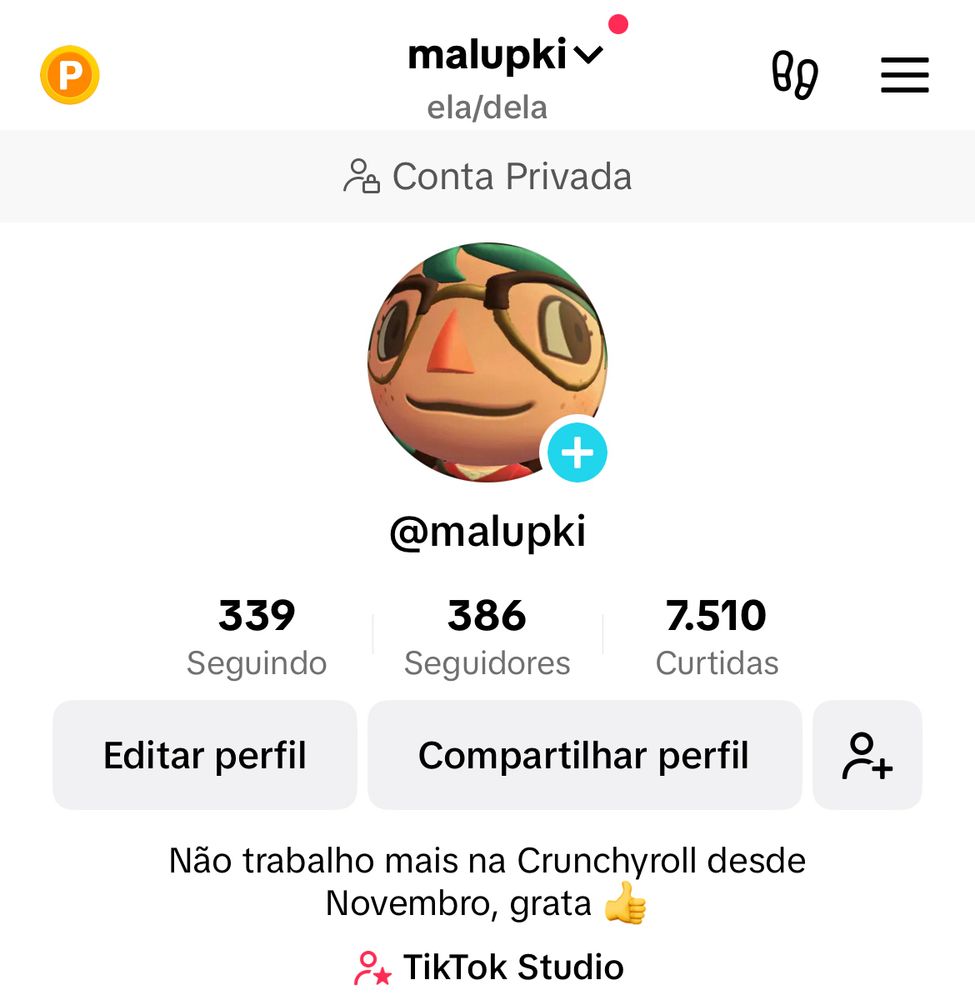Image resolution: width=975 pixels, height=1000 pixels.
Task: Open the add friends button
Action: pos(867,755)
